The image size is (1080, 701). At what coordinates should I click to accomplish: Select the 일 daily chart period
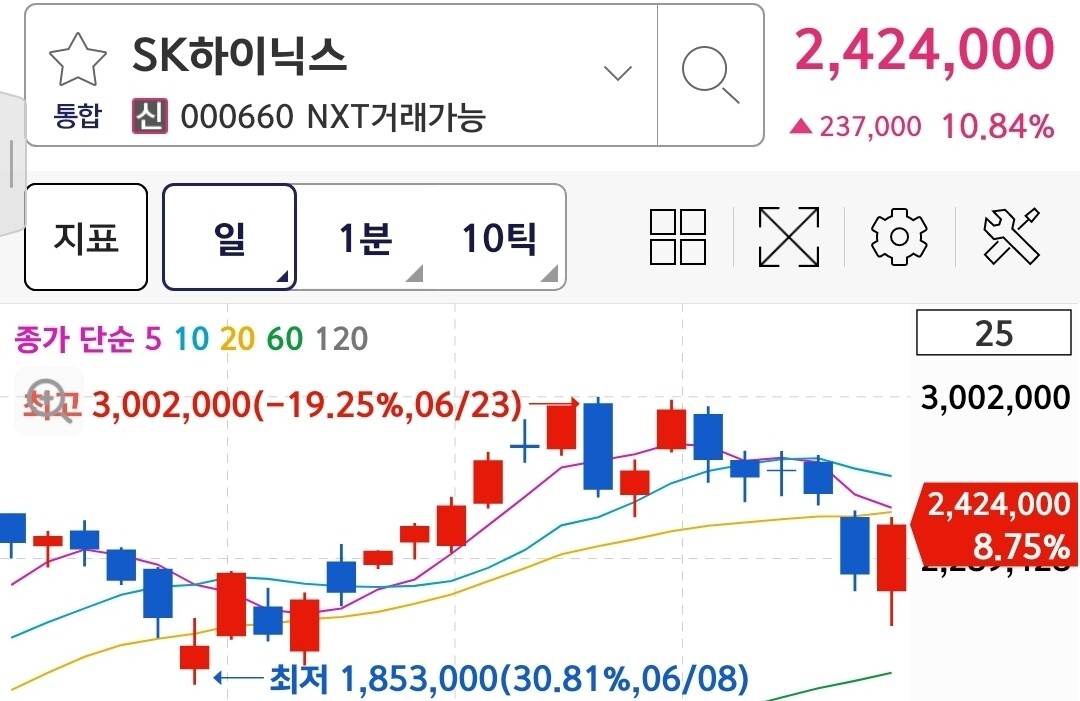(229, 237)
